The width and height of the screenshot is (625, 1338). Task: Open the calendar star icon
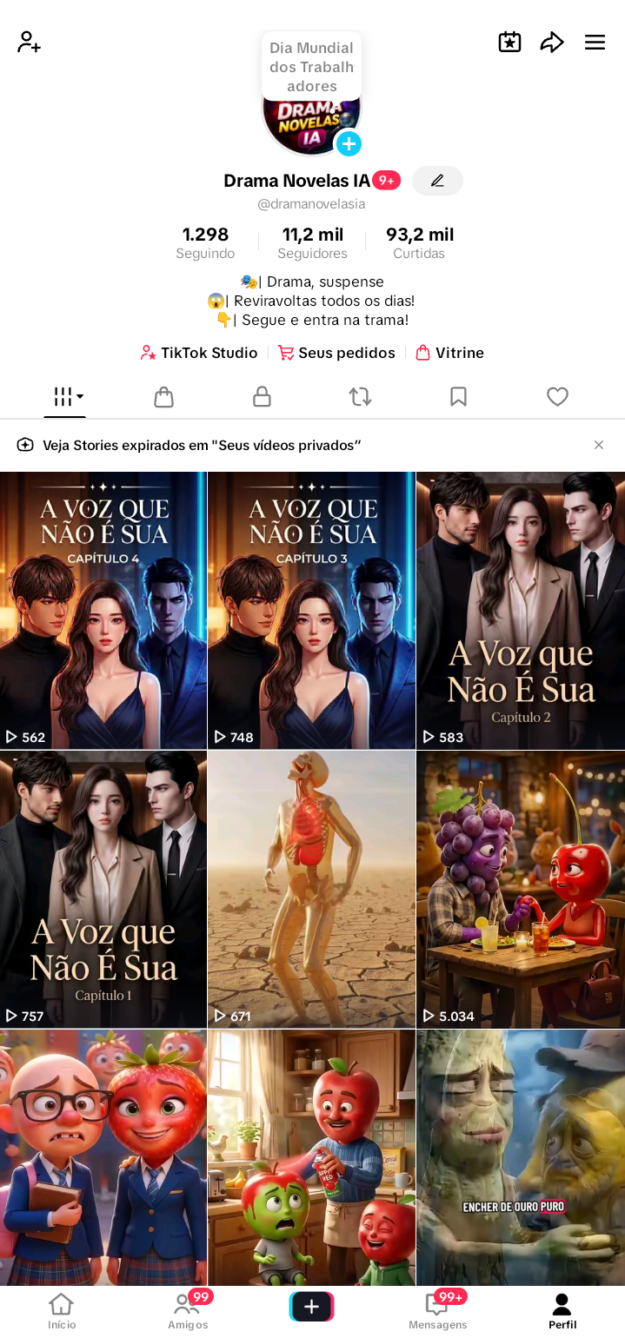coord(510,42)
